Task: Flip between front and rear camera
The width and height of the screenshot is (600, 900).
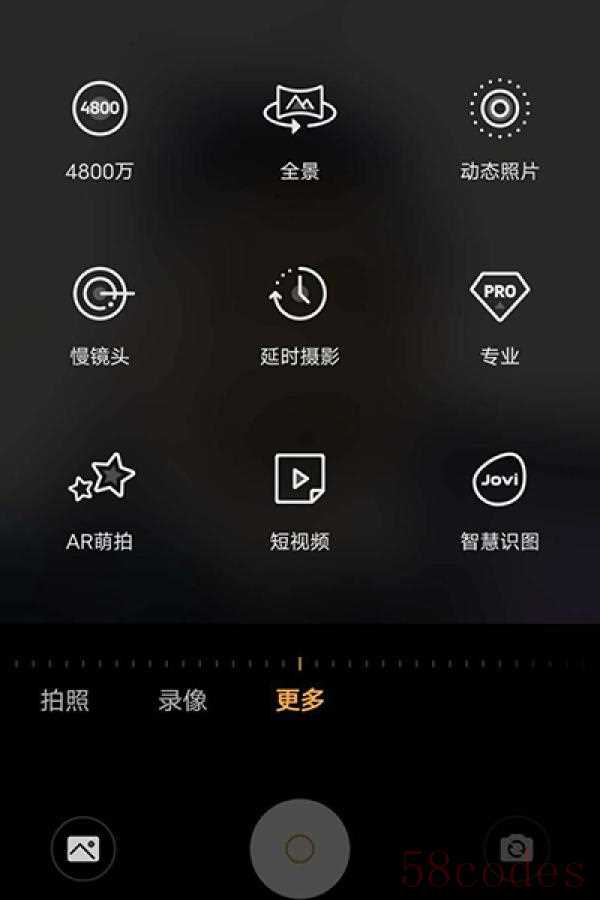Action: coord(516,849)
